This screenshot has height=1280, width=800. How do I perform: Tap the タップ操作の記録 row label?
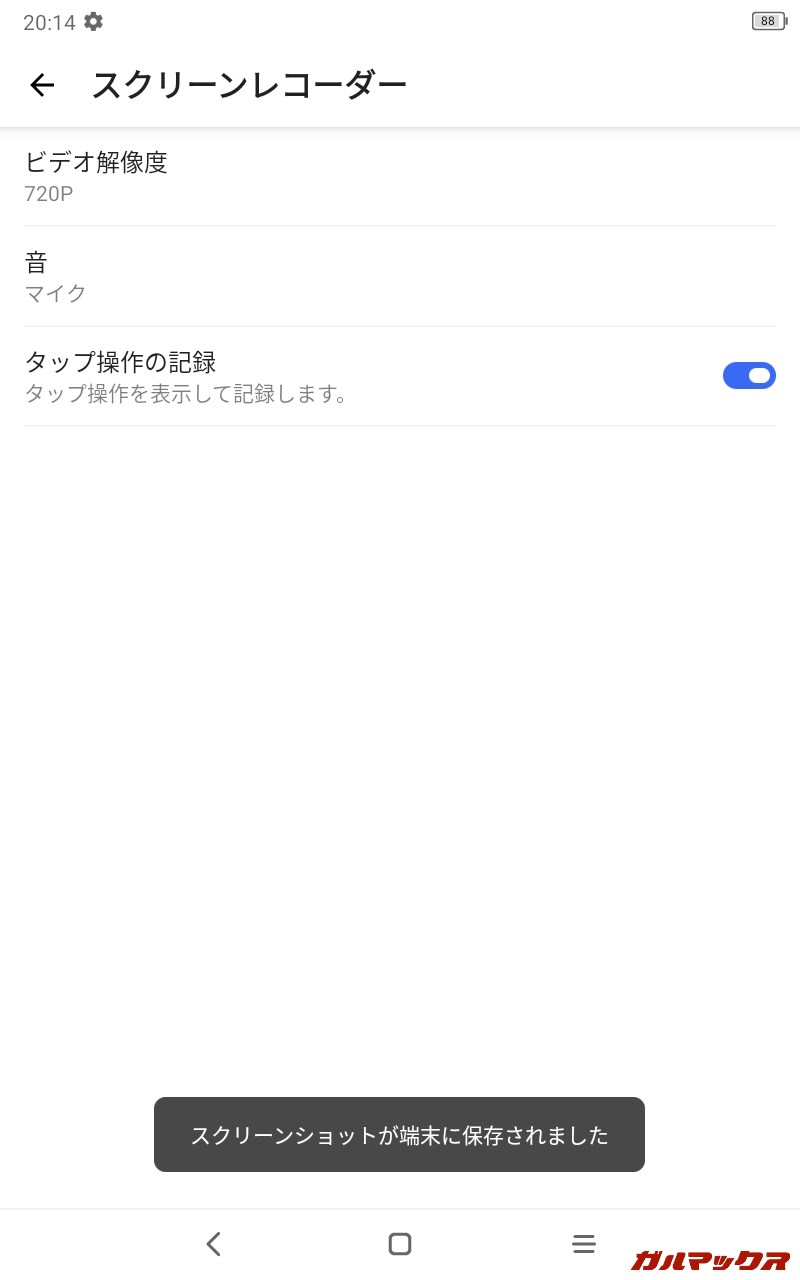(119, 362)
